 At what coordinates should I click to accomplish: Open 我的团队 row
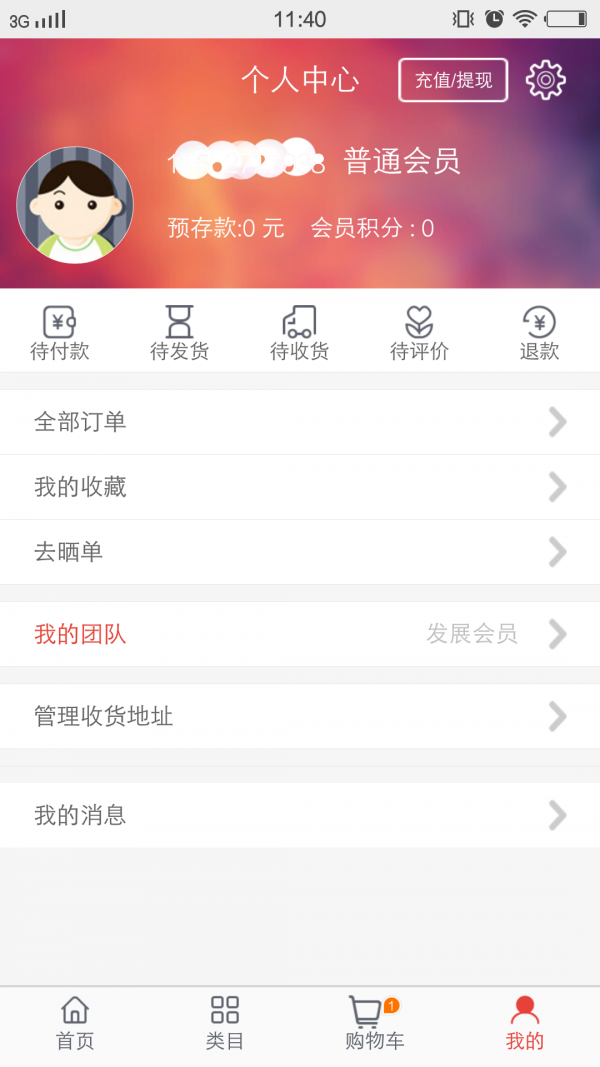pyautogui.click(x=300, y=634)
